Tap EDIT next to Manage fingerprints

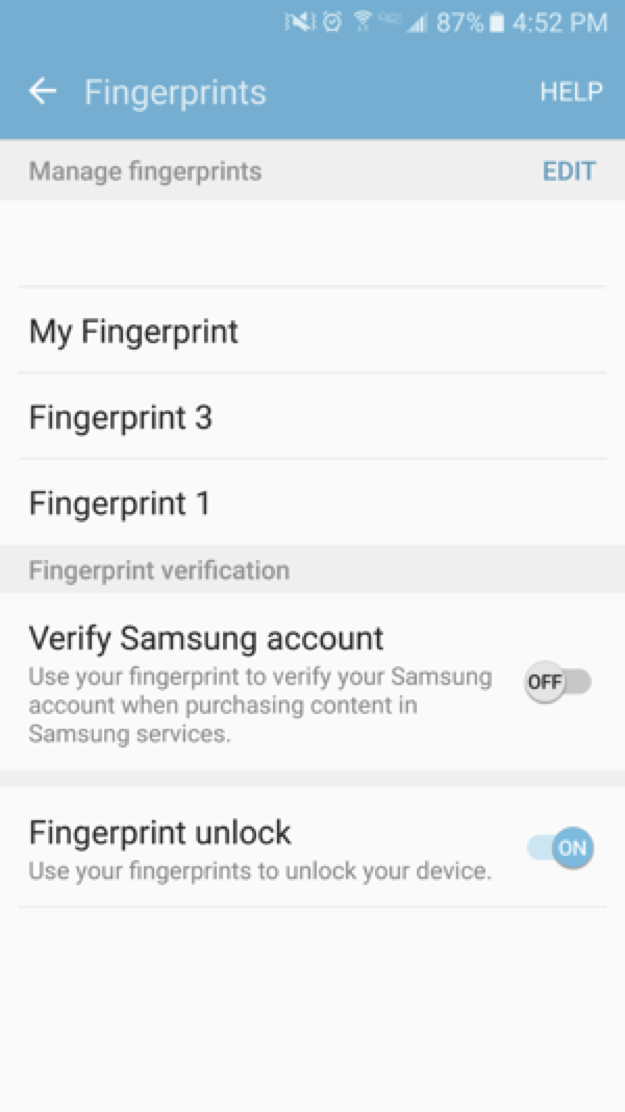pos(569,172)
